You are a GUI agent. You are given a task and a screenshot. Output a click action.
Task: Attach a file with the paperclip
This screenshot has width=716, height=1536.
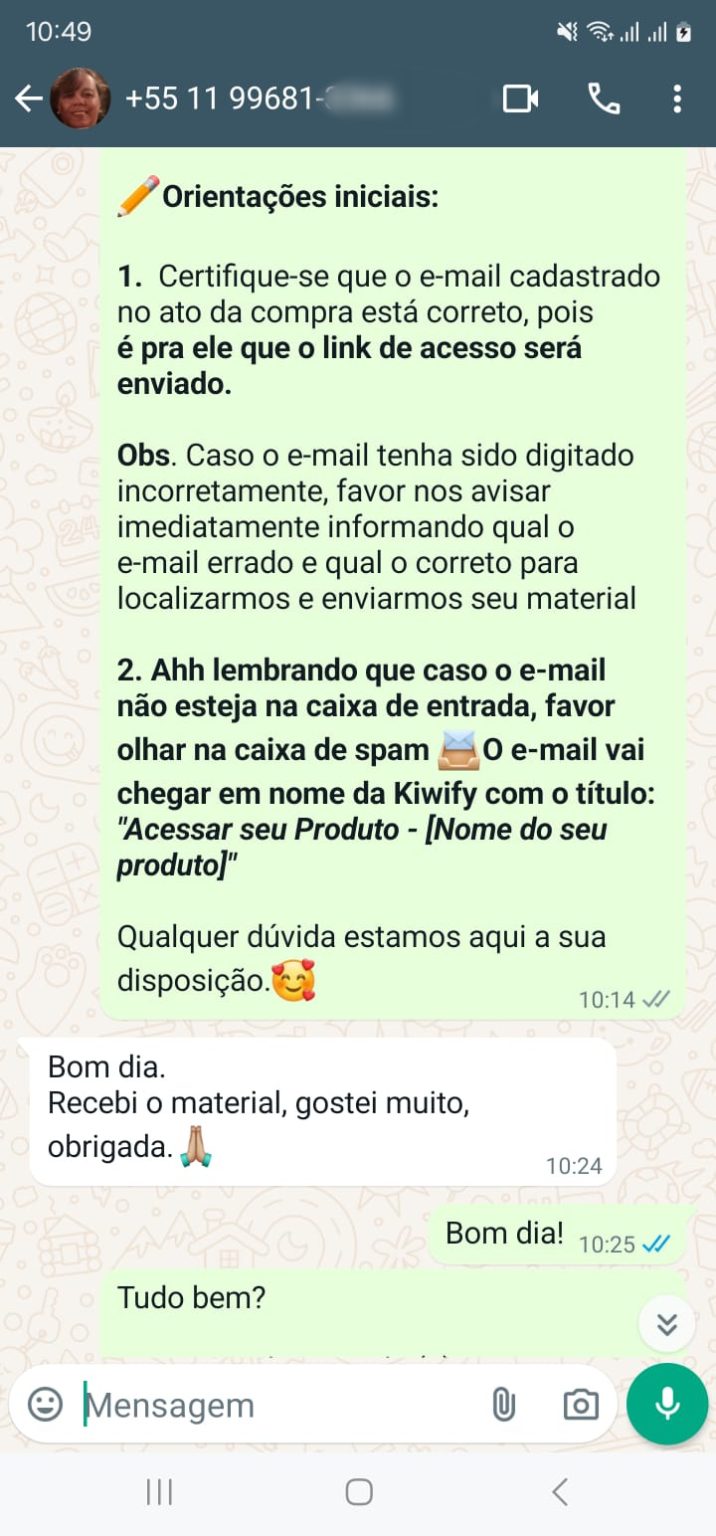[503, 1405]
